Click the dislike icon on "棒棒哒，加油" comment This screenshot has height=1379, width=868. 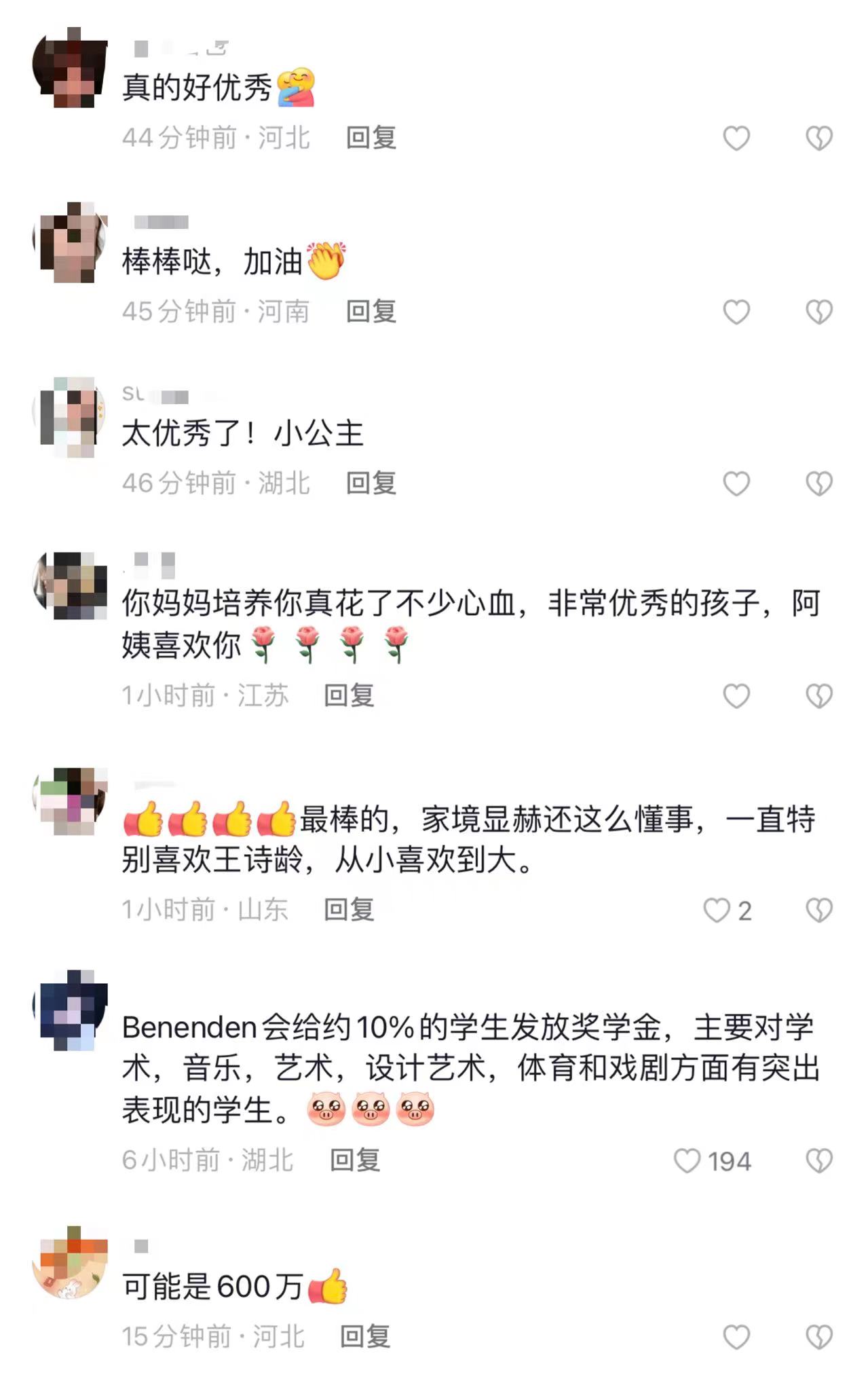(x=819, y=310)
